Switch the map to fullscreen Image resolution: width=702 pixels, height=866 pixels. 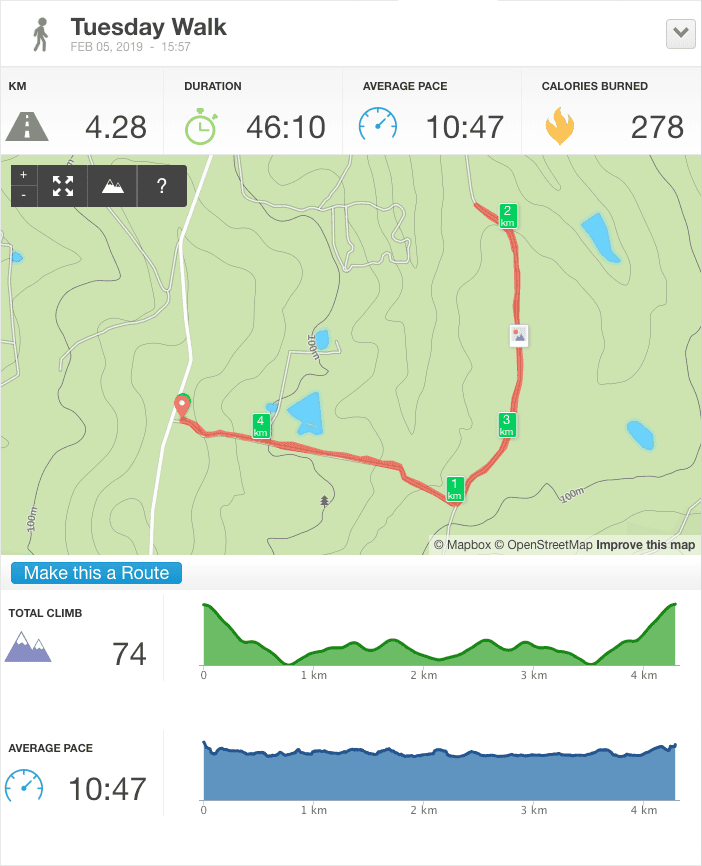pos(63,186)
